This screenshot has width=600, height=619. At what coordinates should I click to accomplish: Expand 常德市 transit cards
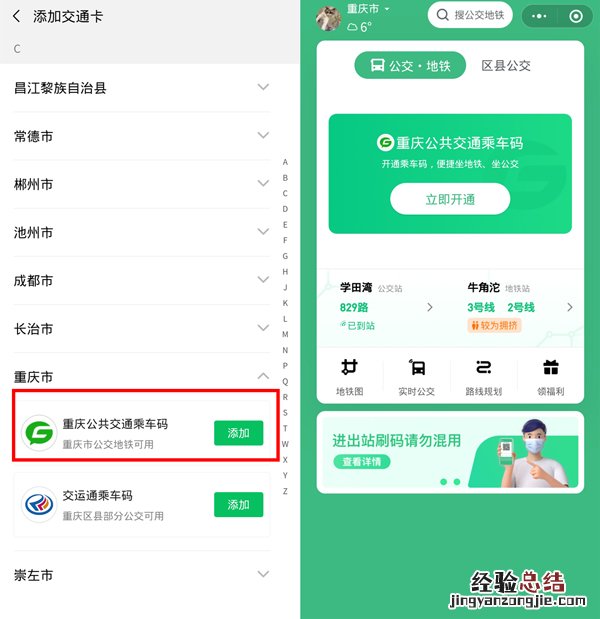tap(263, 135)
